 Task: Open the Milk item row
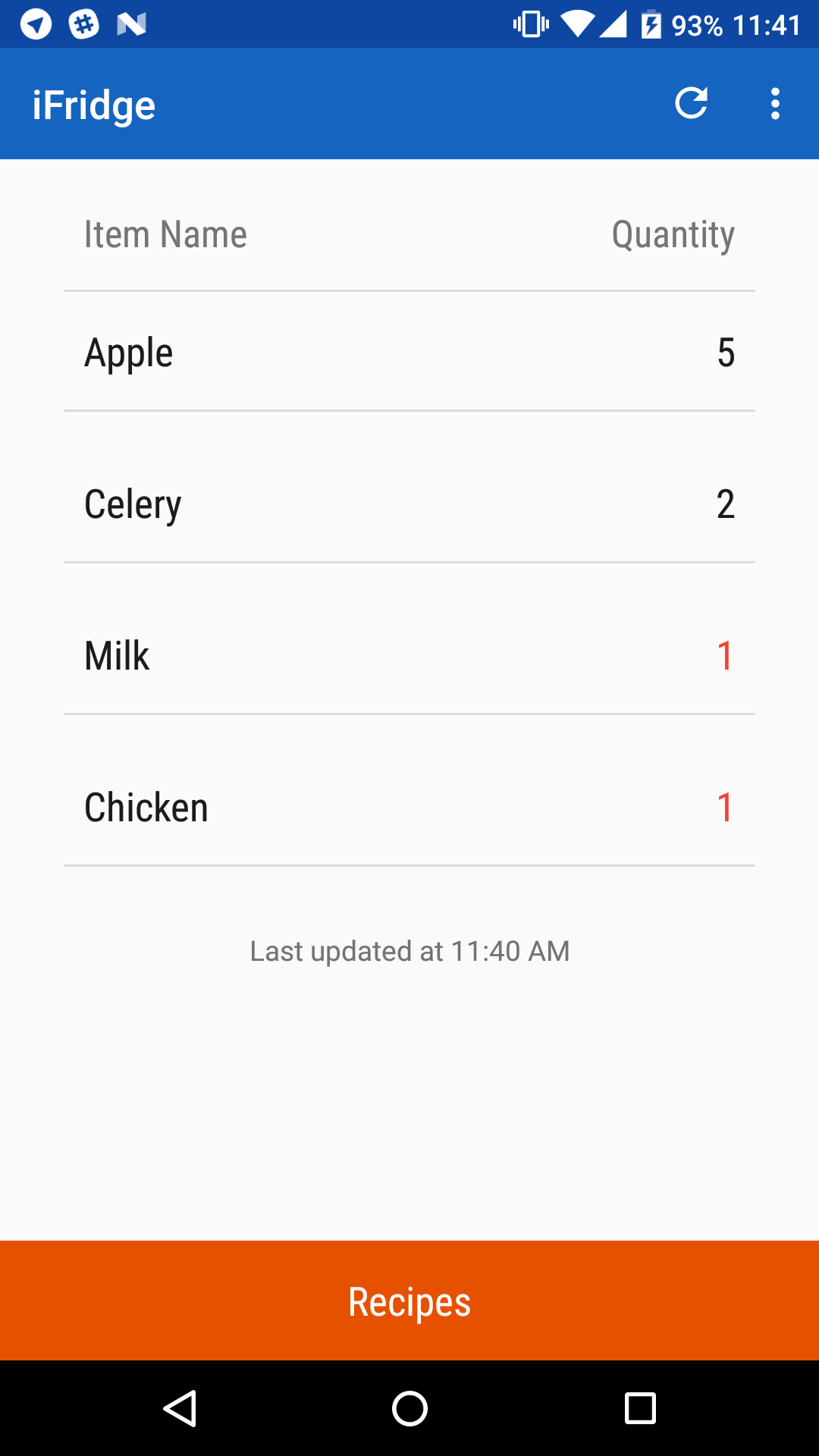coord(409,656)
